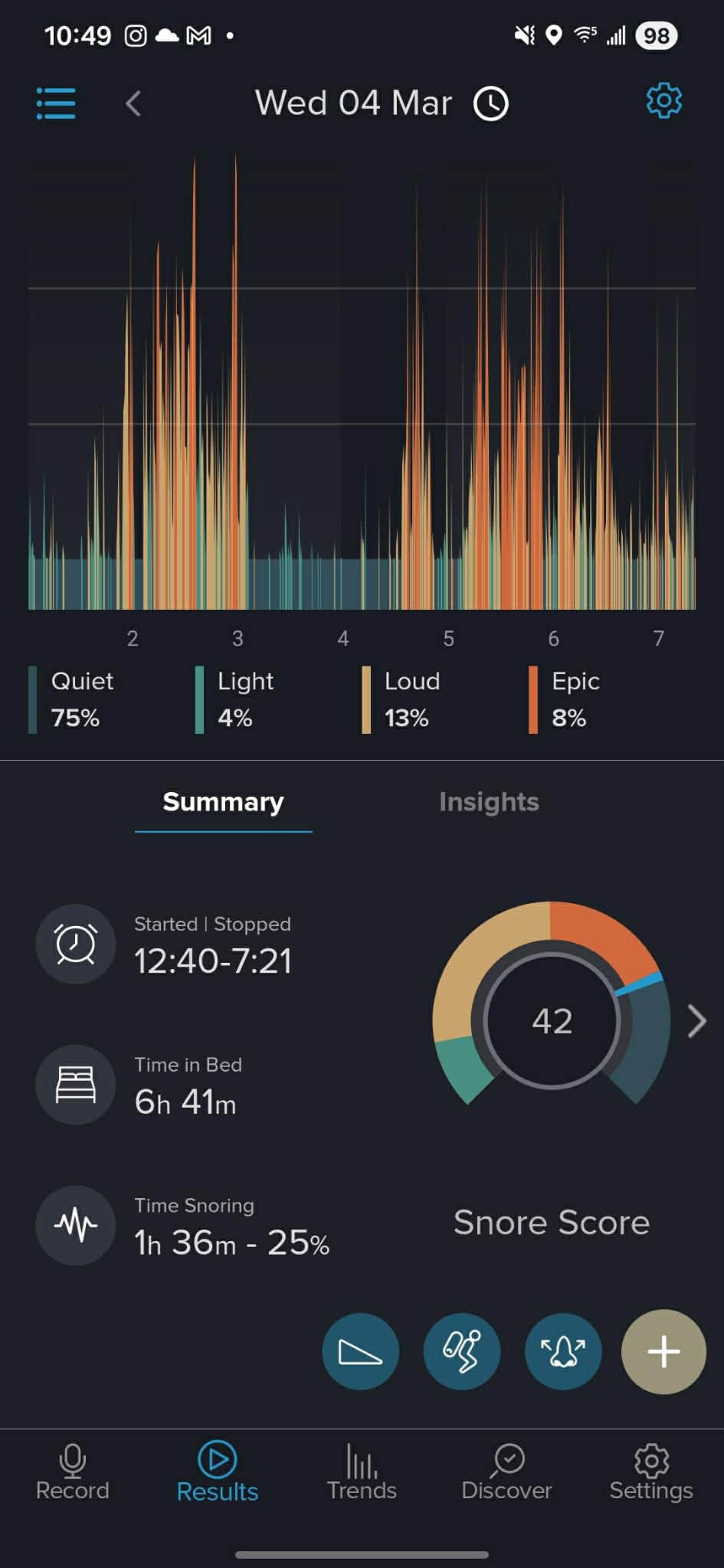724x1568 pixels.
Task: Open Settings in the bottom navigation
Action: point(651,1472)
